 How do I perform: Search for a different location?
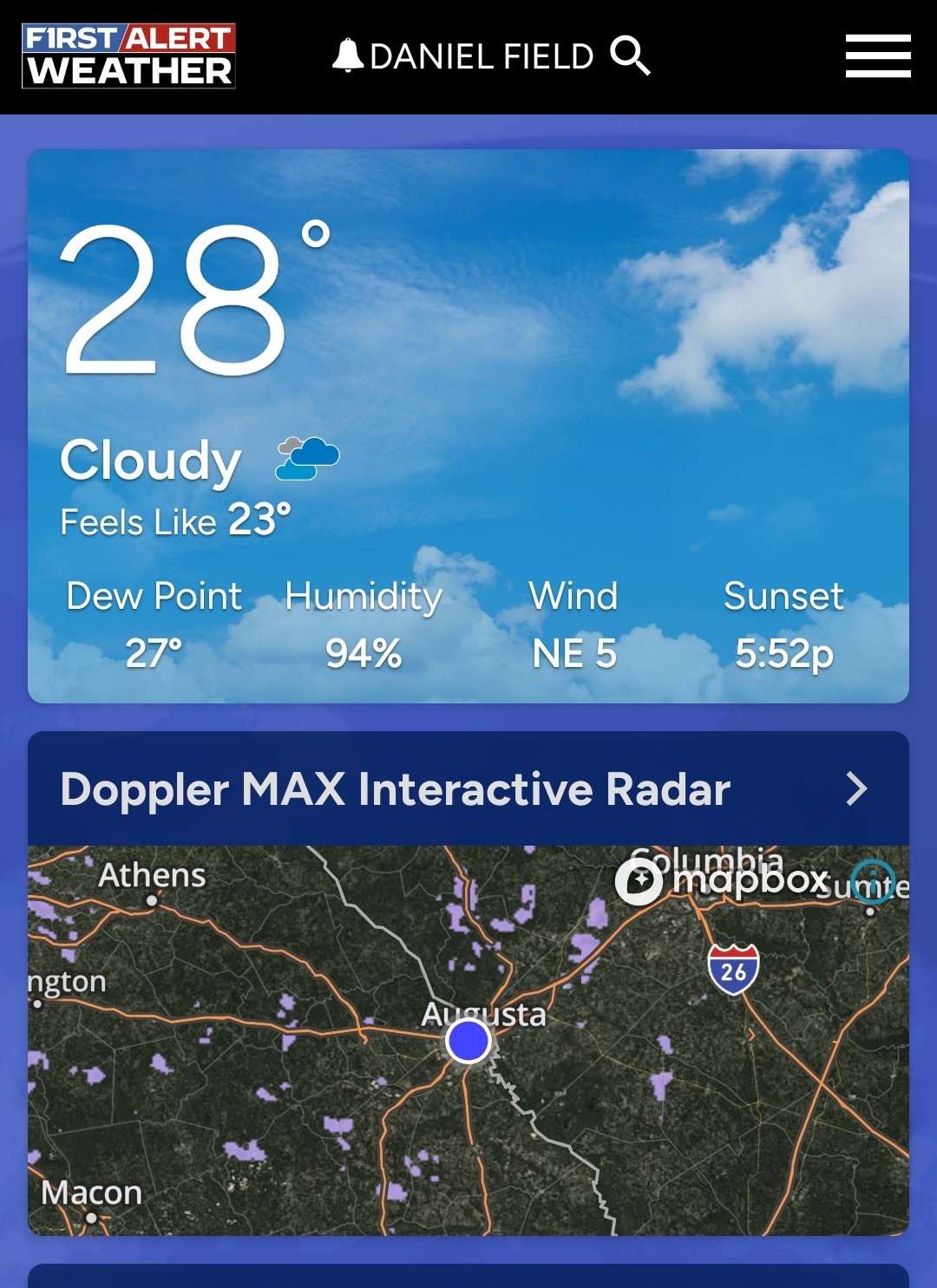click(x=630, y=56)
